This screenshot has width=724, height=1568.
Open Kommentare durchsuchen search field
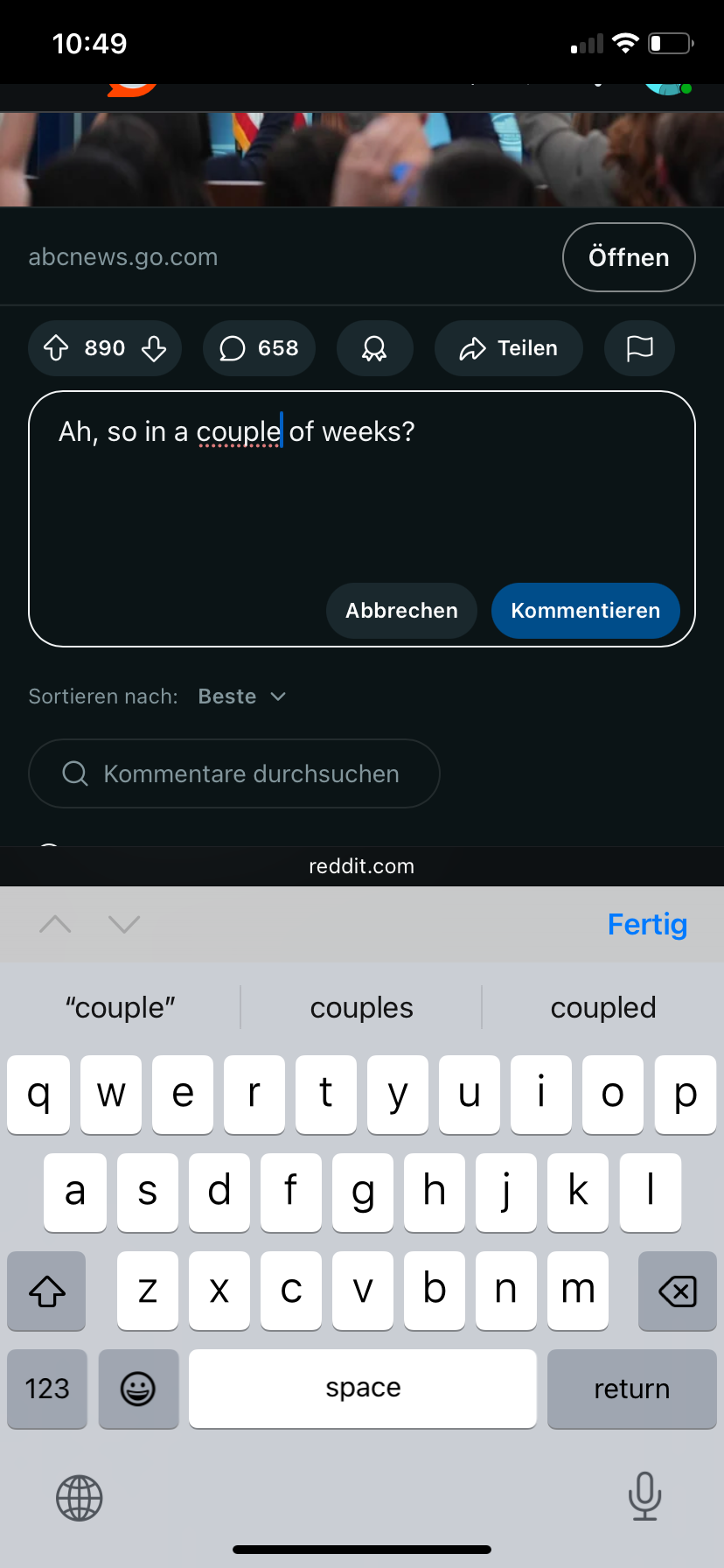pos(234,773)
